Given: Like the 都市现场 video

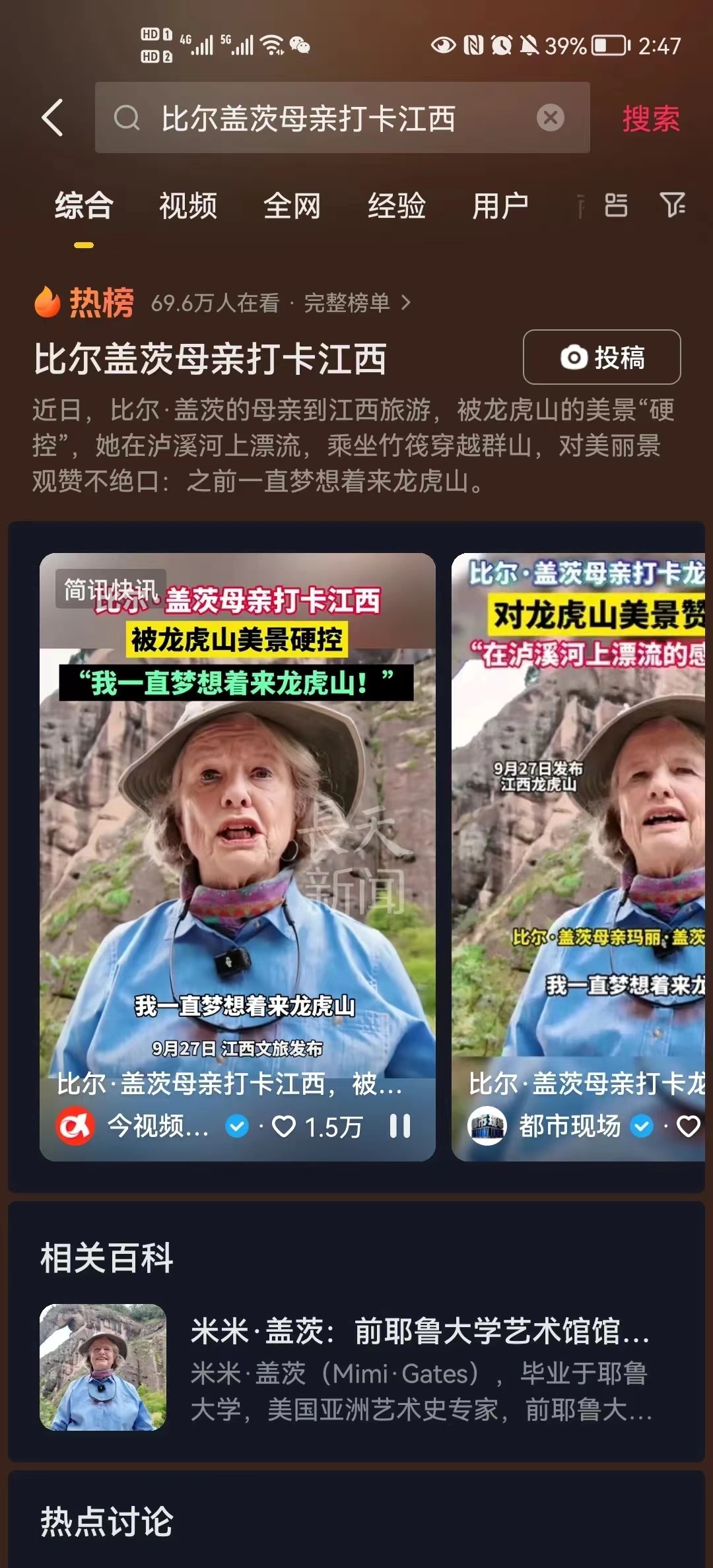Looking at the screenshot, I should click(x=688, y=1126).
